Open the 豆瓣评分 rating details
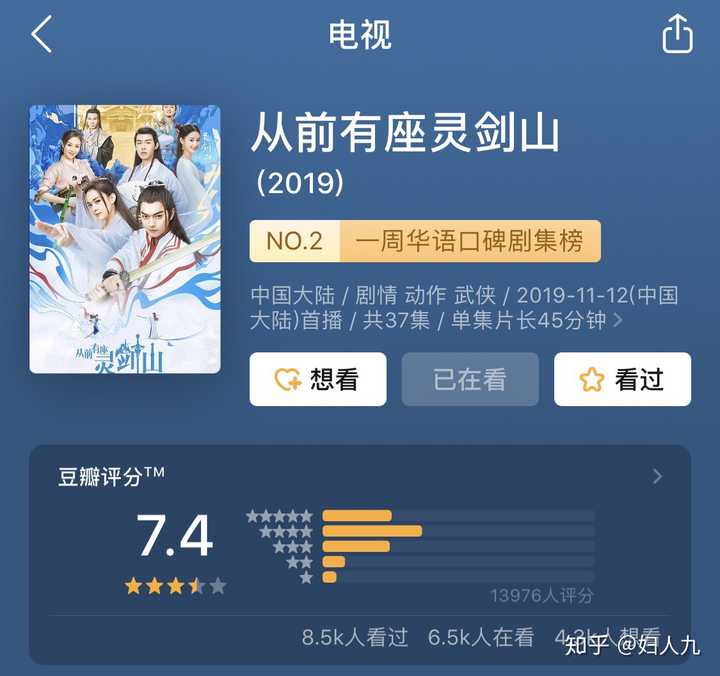720x676 pixels. (656, 476)
